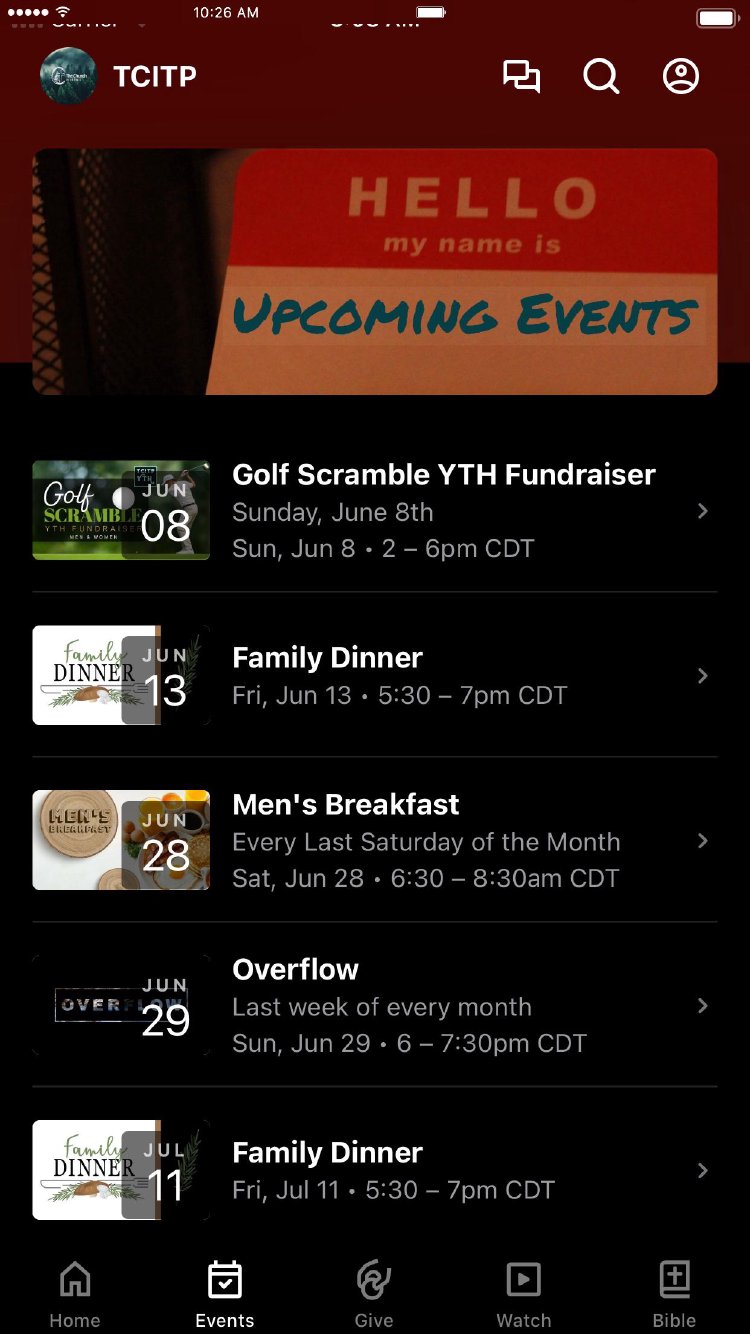Select the Events tab
750x1334 pixels.
click(225, 1294)
